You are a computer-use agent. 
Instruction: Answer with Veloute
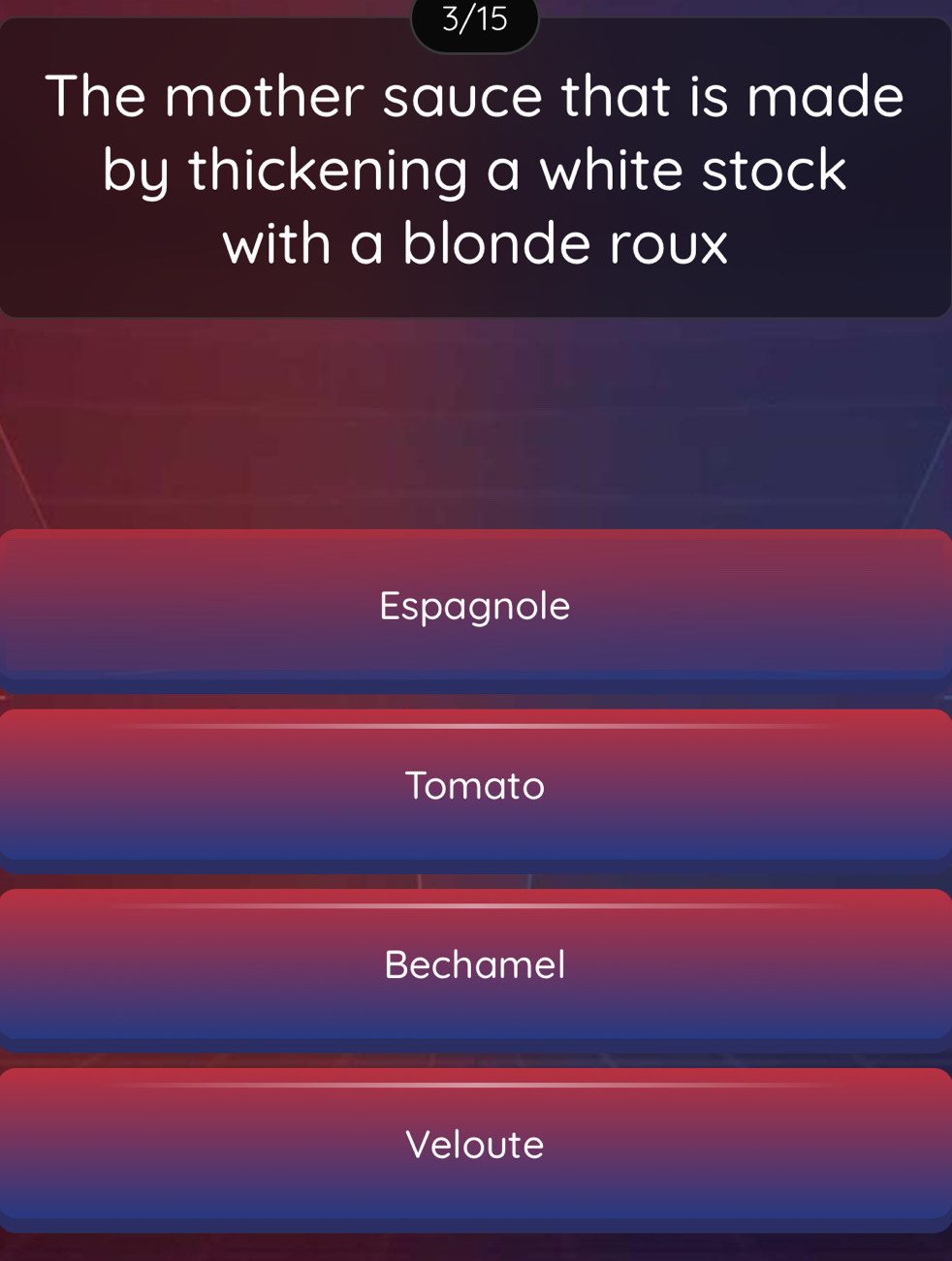click(x=475, y=1144)
